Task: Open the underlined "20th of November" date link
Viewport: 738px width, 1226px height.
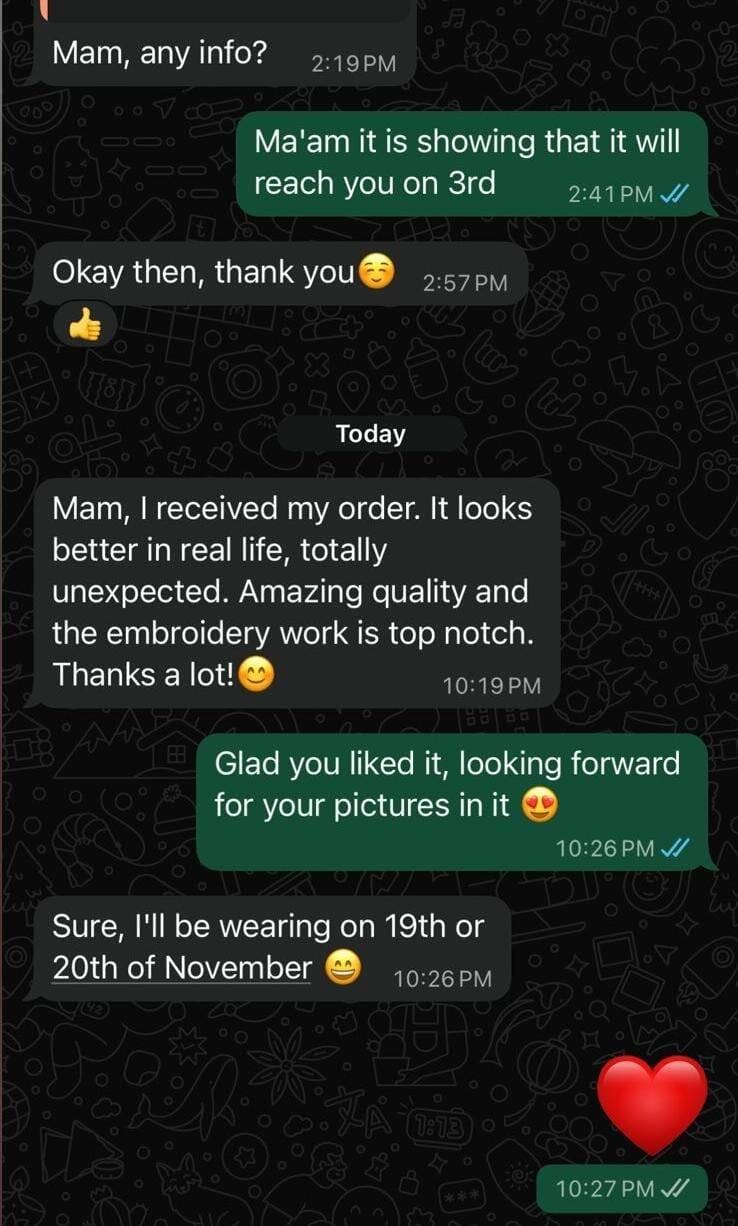Action: pyautogui.click(x=182, y=968)
